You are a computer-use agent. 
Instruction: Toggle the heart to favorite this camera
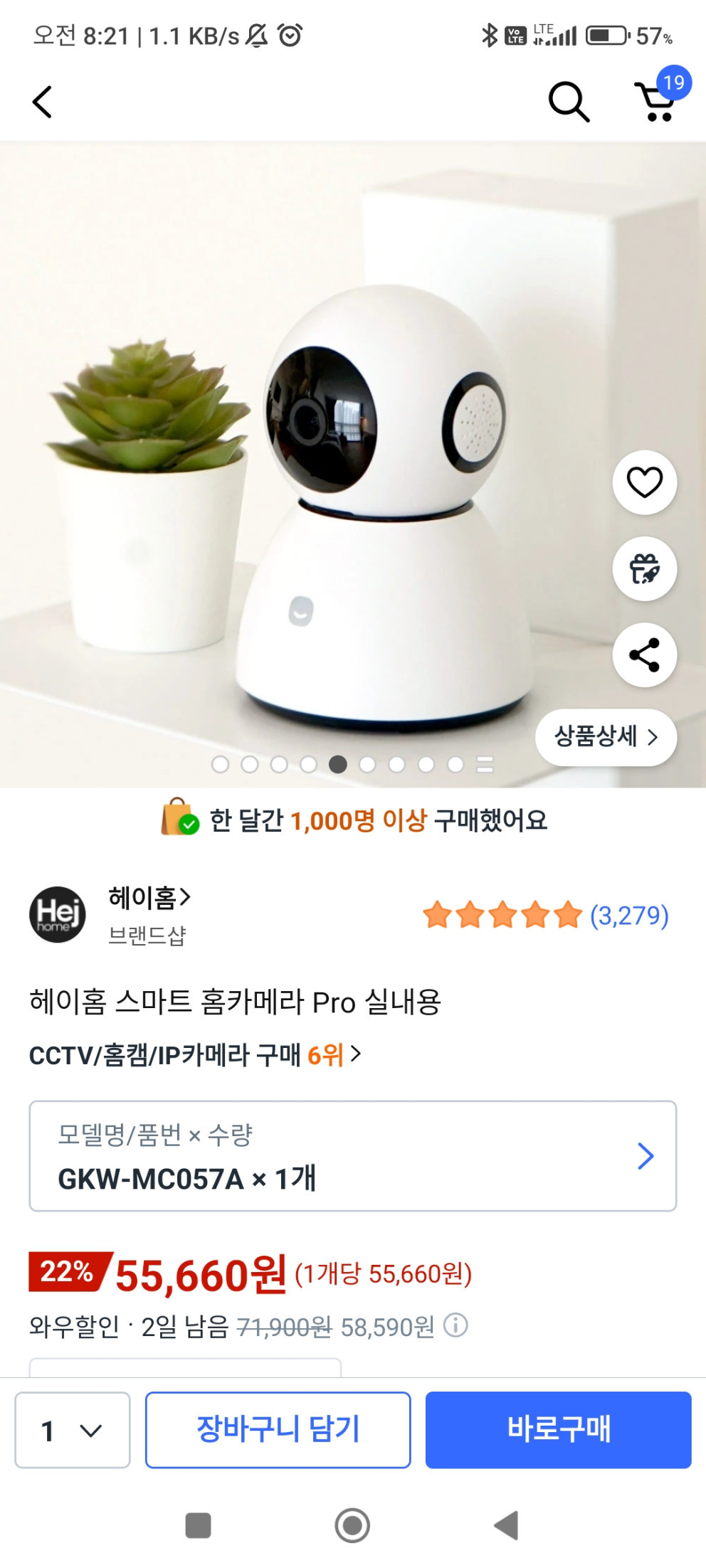[644, 481]
